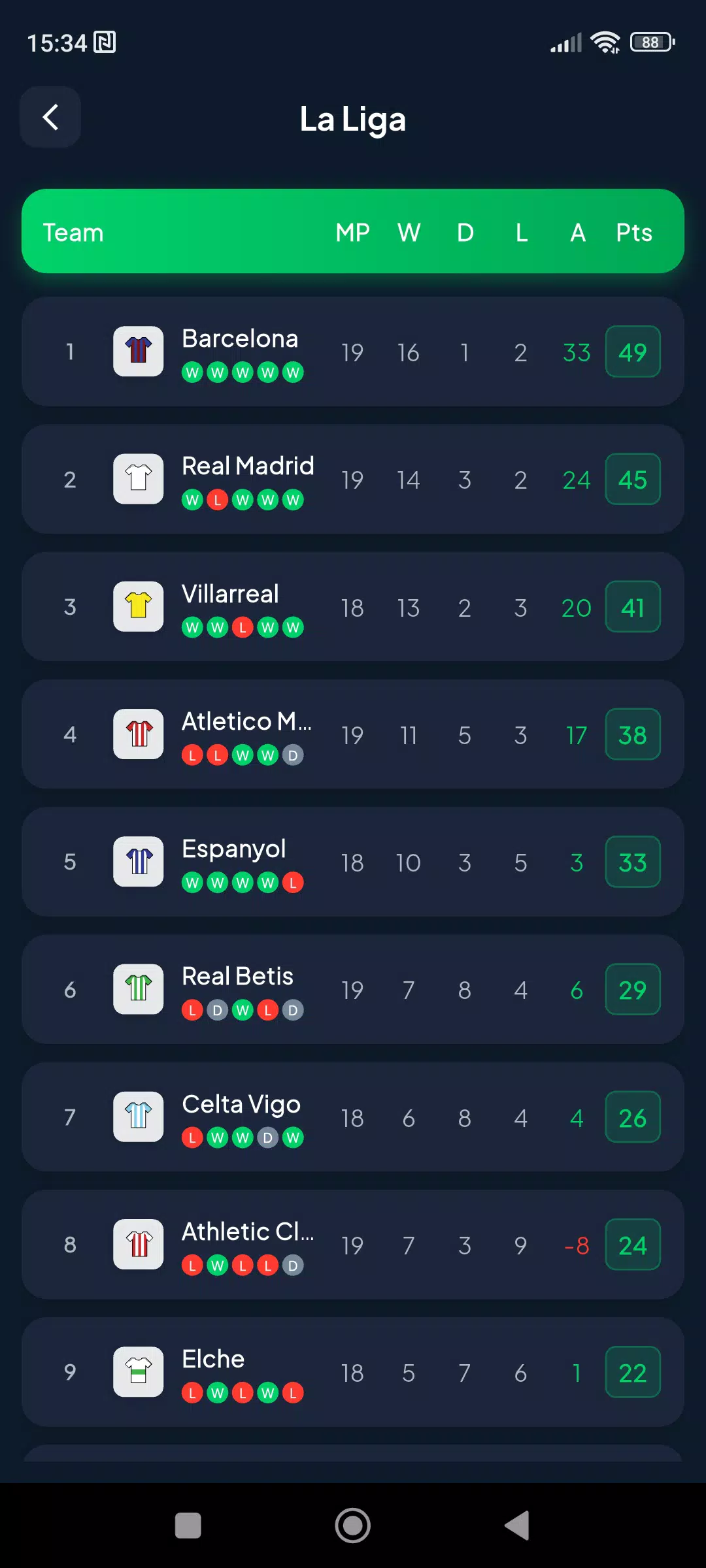Open the Atletico M... team row
The image size is (706, 1568).
353,734
